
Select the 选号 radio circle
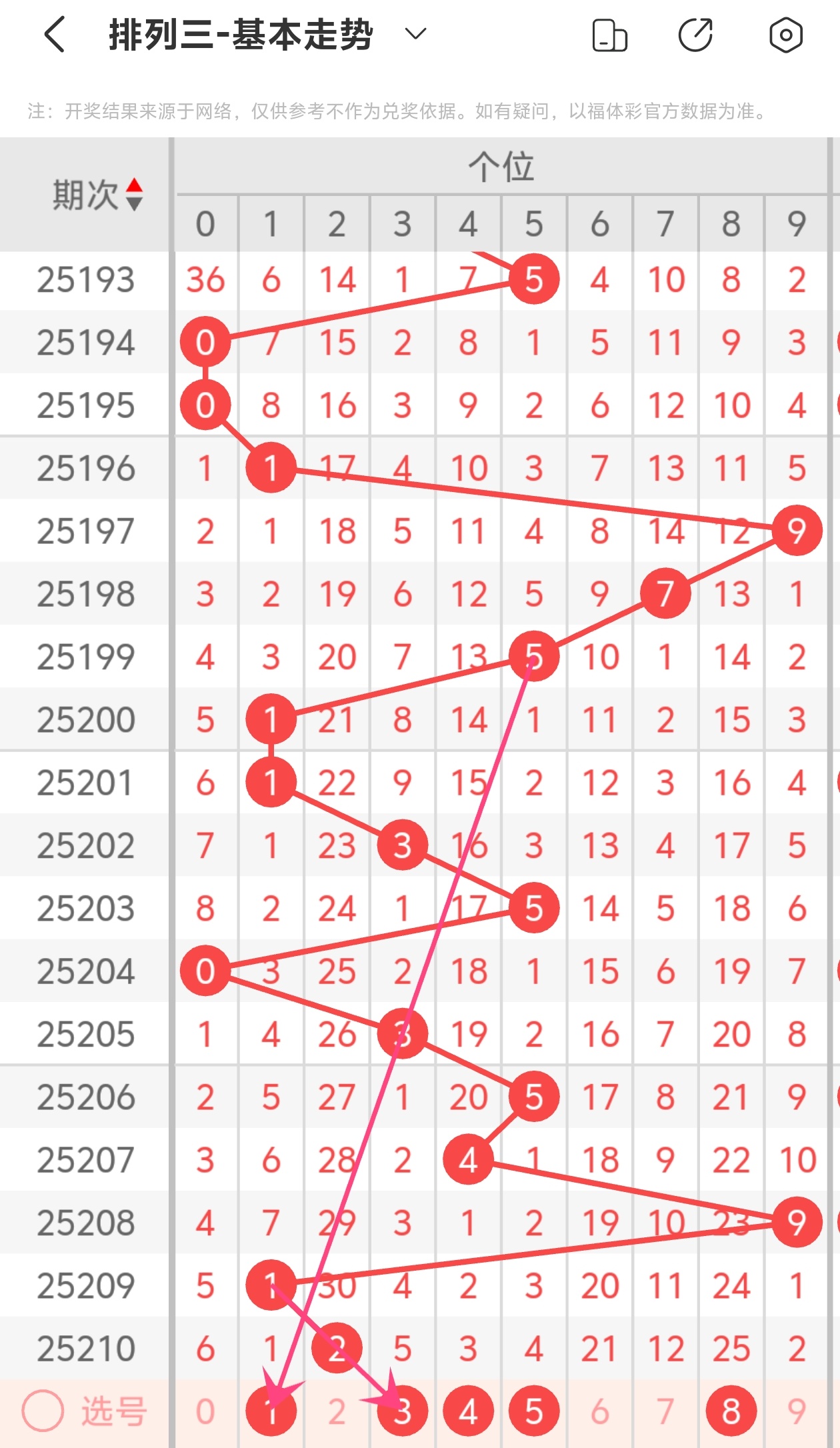tap(43, 1411)
